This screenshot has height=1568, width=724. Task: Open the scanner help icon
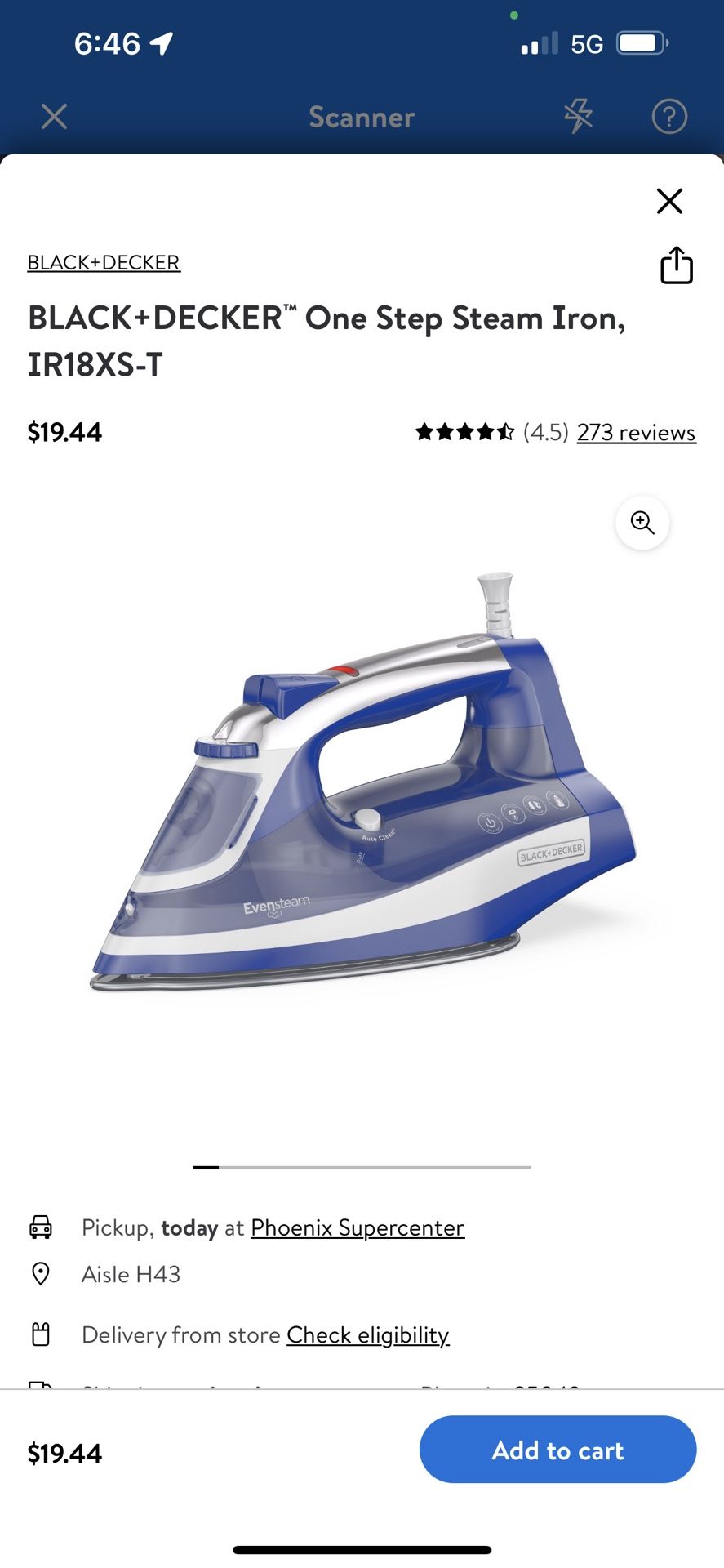669,117
